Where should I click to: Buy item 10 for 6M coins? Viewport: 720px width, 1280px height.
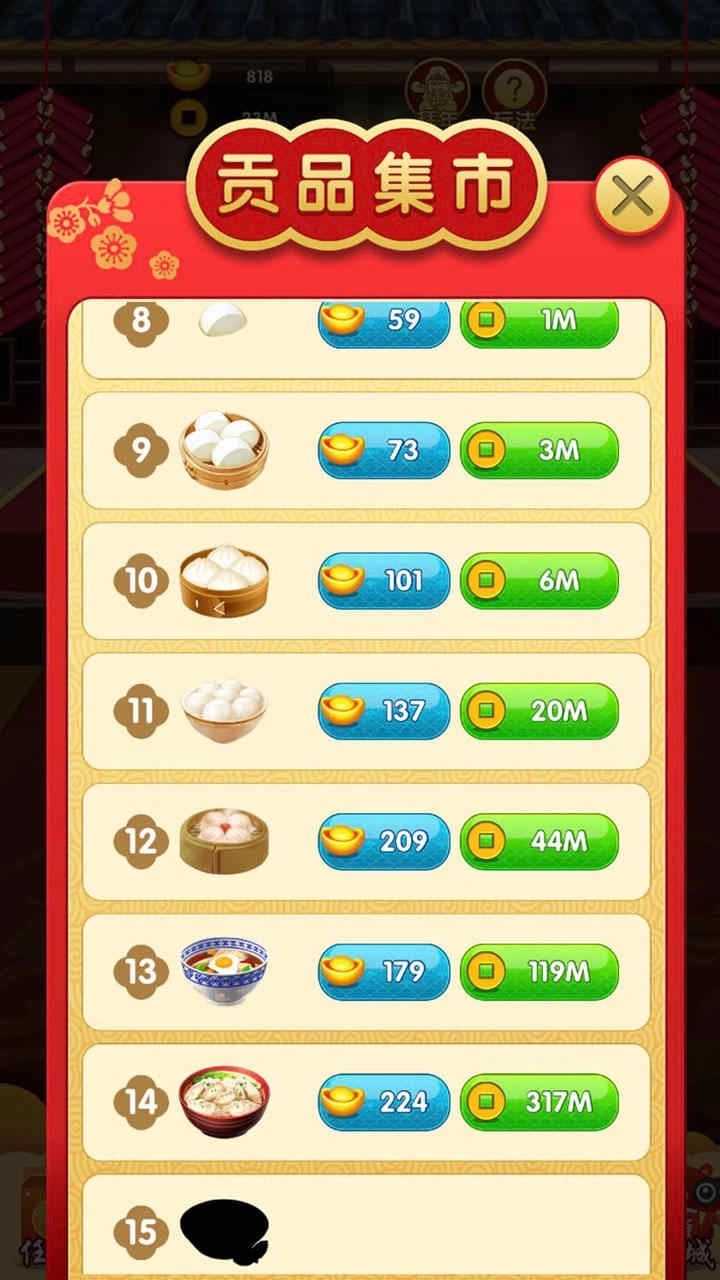click(539, 581)
